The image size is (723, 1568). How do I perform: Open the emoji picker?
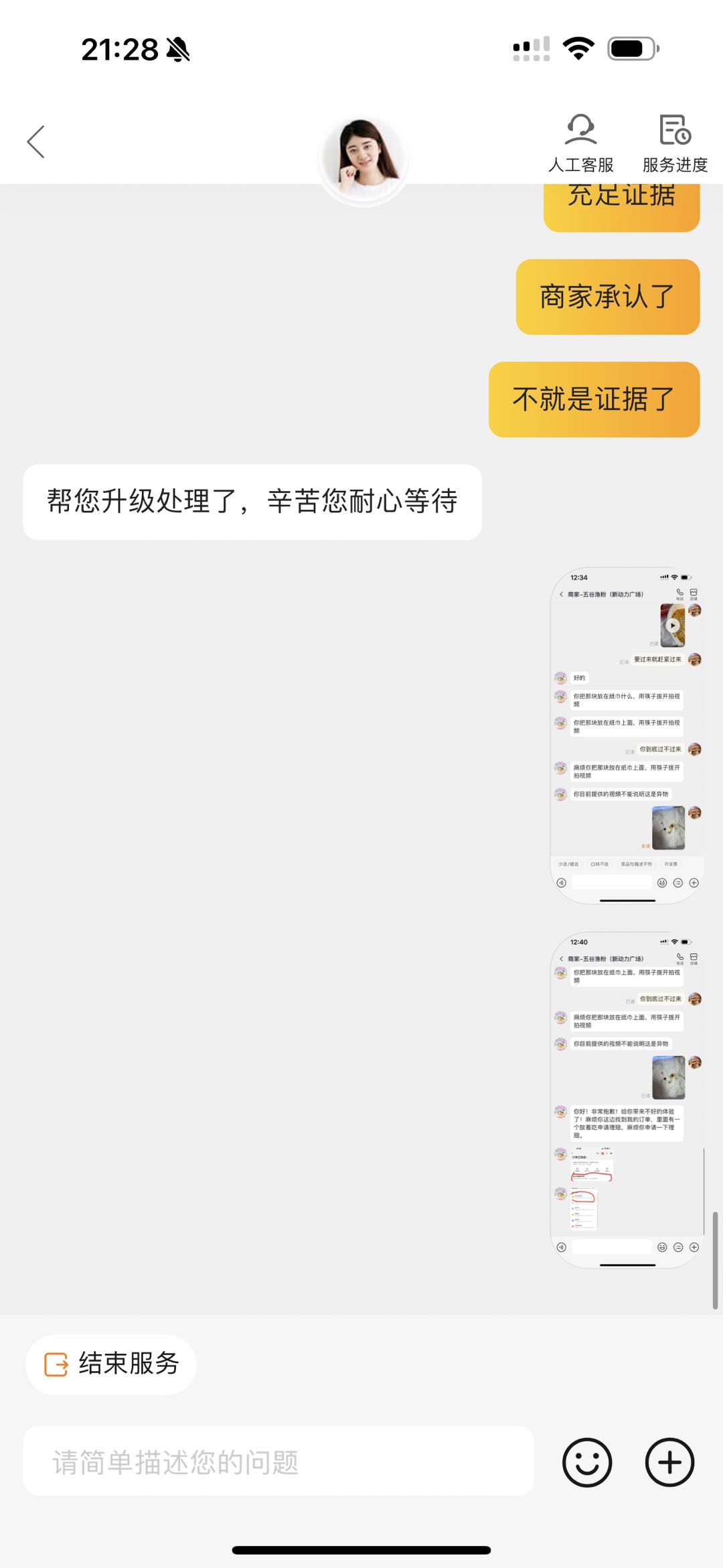587,1462
